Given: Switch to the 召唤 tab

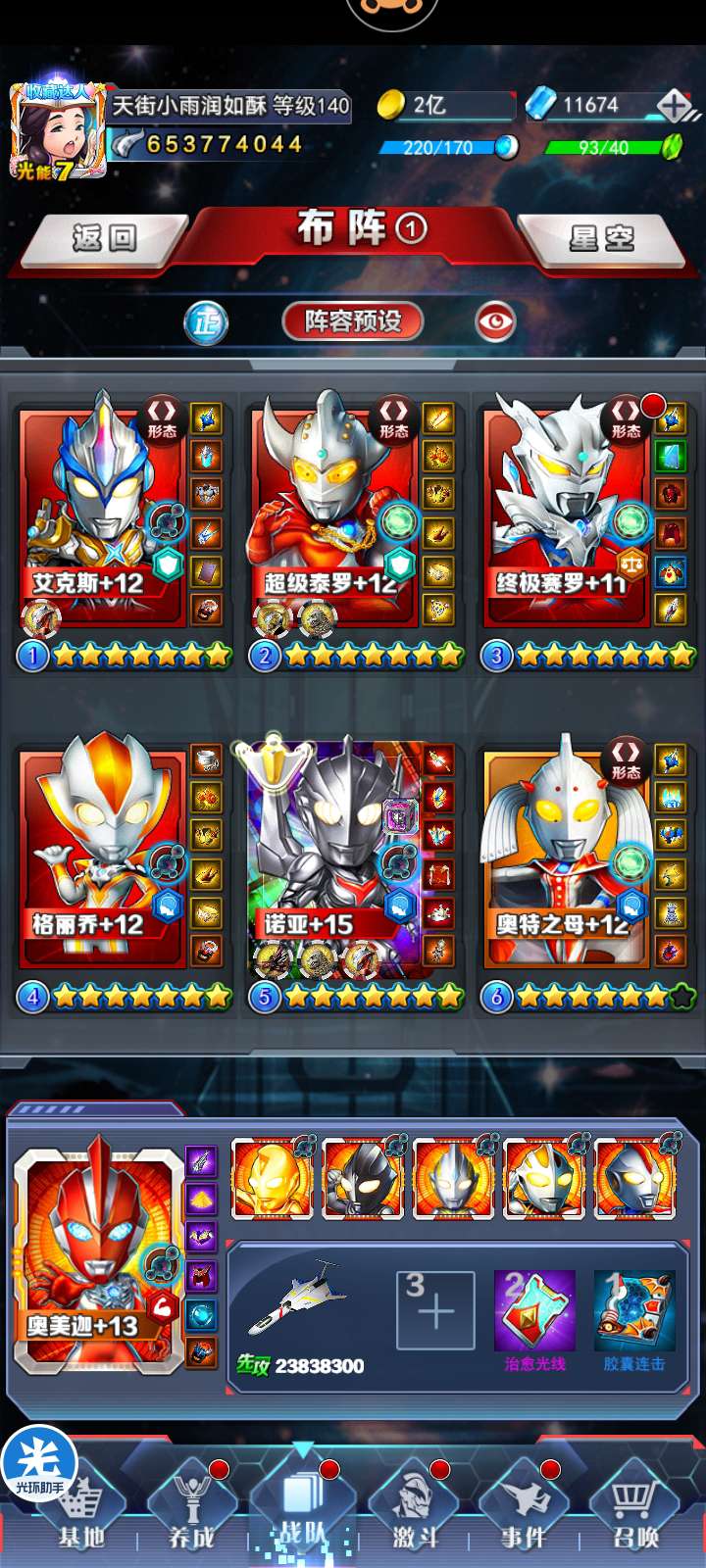Looking at the screenshot, I should point(635,1511).
